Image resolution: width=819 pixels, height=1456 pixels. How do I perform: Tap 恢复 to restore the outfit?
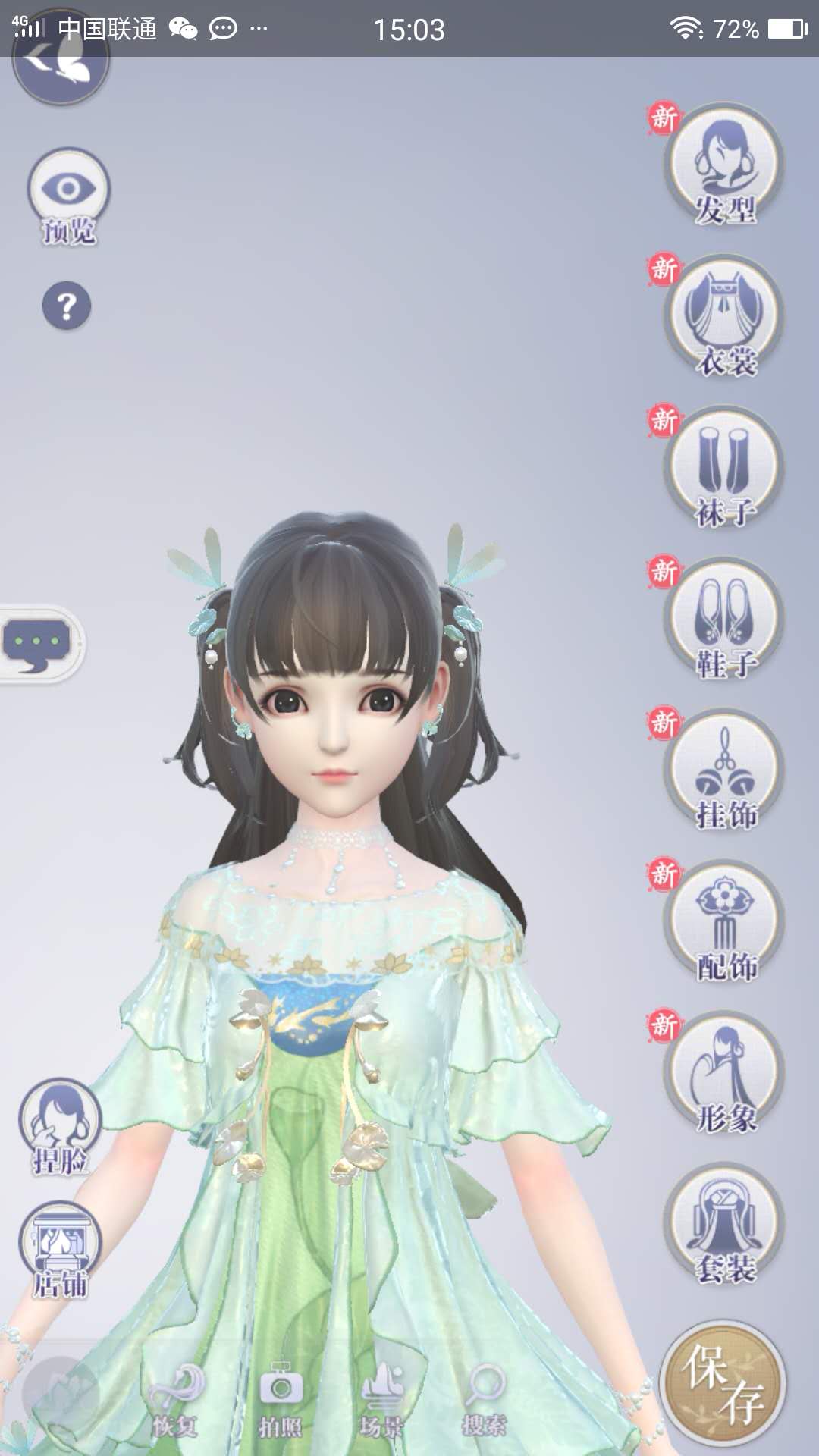click(176, 1401)
